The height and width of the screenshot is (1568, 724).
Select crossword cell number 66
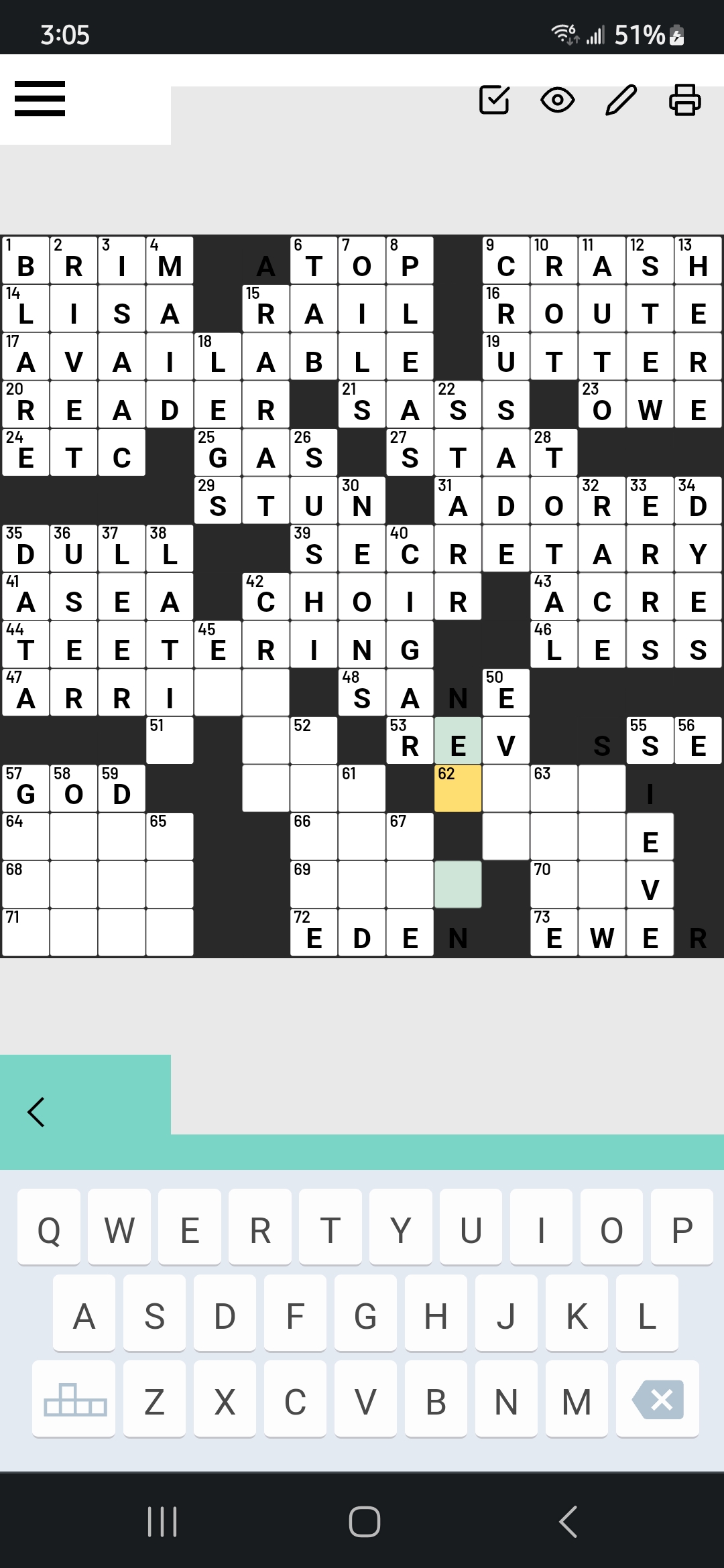tap(314, 837)
